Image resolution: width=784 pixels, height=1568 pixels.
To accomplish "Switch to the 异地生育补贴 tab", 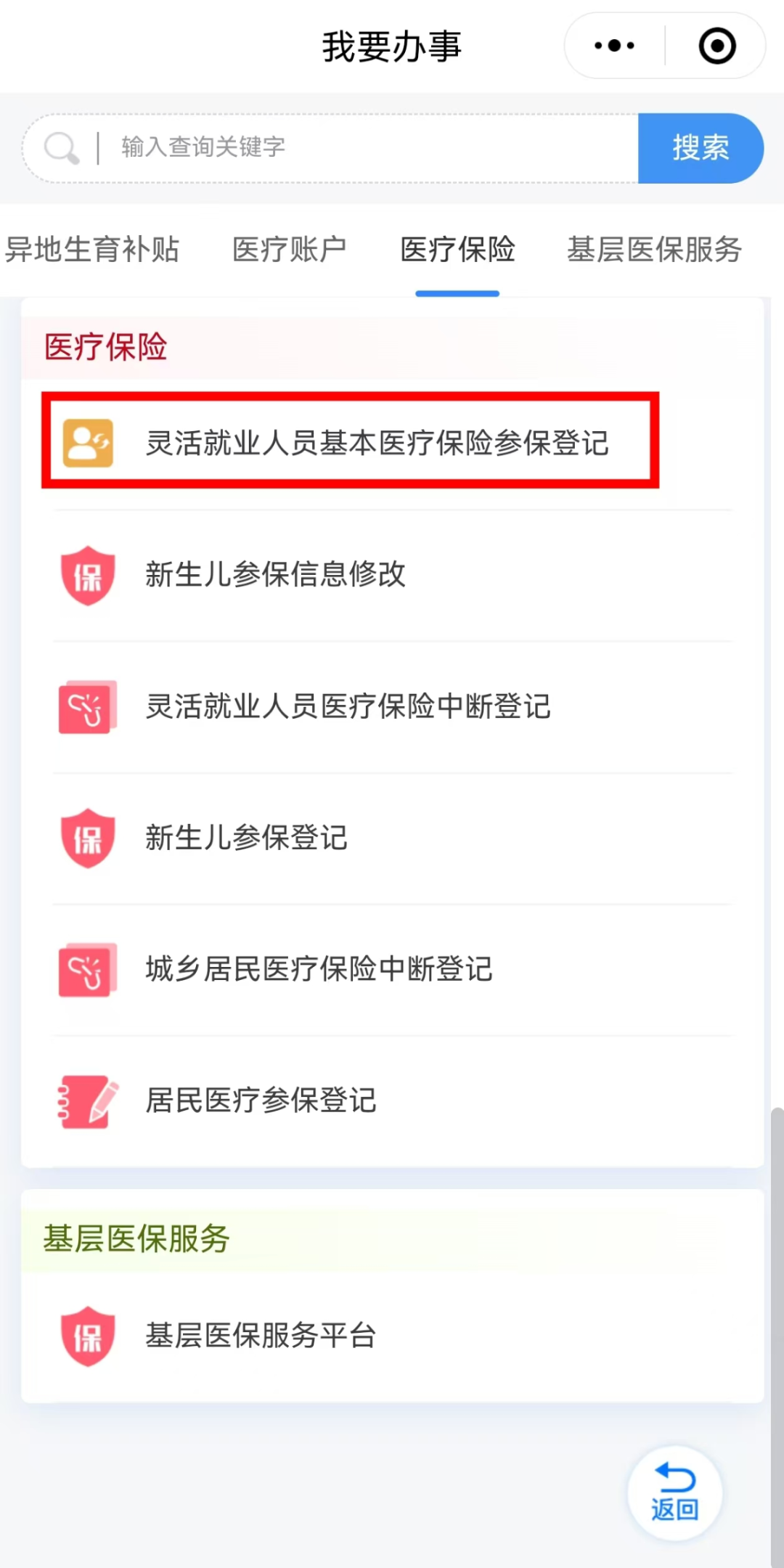I will [x=92, y=250].
